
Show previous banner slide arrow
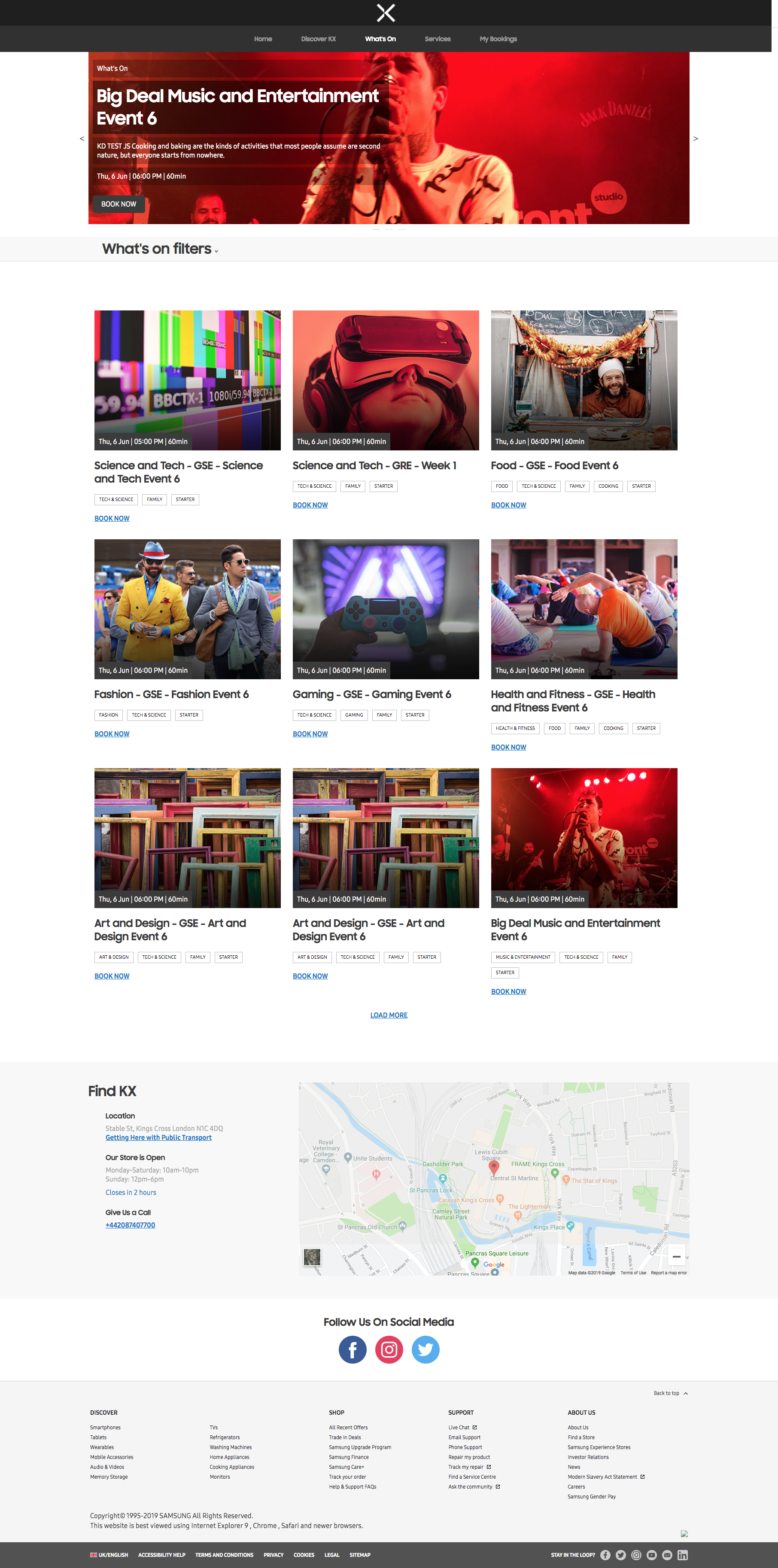(x=82, y=139)
